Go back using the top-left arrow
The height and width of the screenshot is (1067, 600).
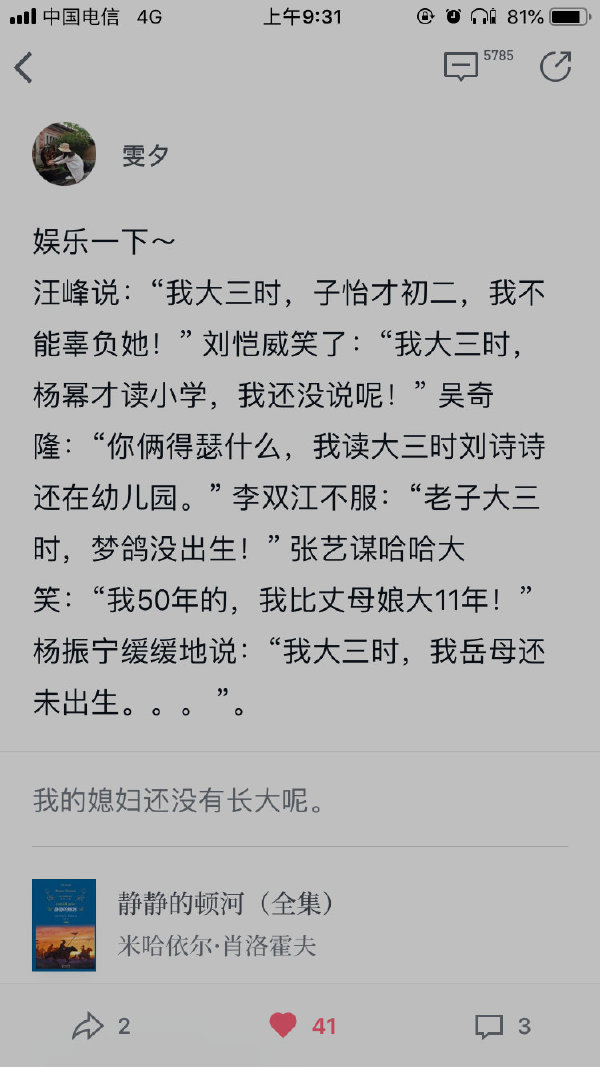click(x=24, y=68)
